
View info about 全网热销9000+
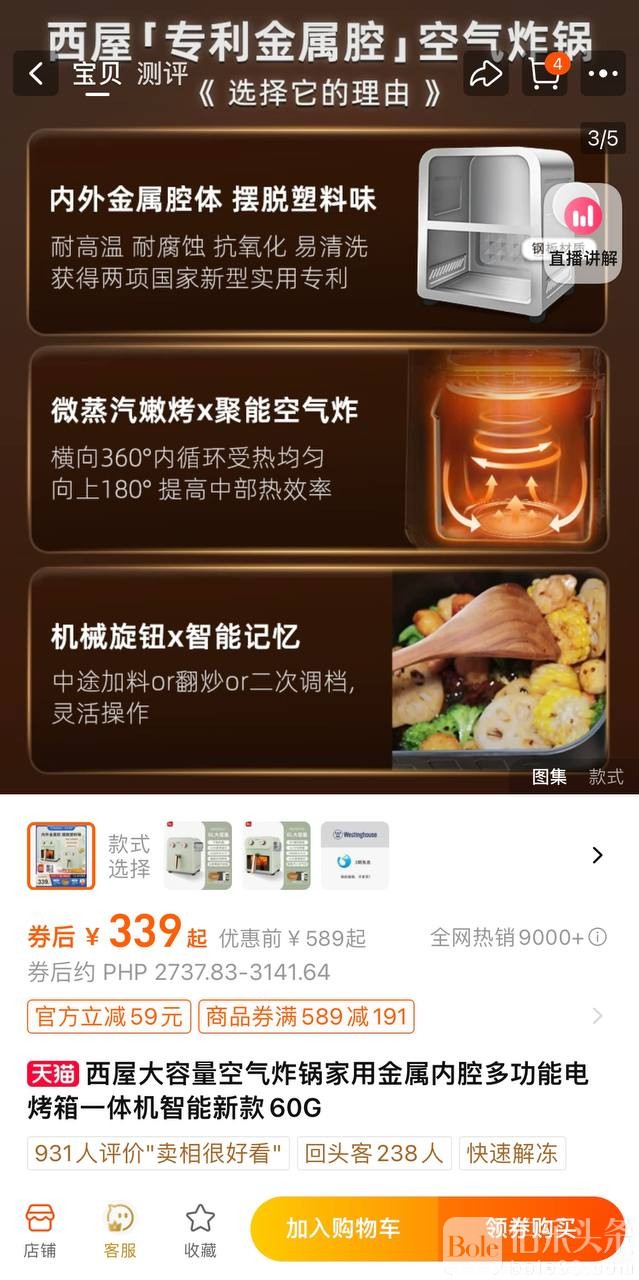point(598,937)
